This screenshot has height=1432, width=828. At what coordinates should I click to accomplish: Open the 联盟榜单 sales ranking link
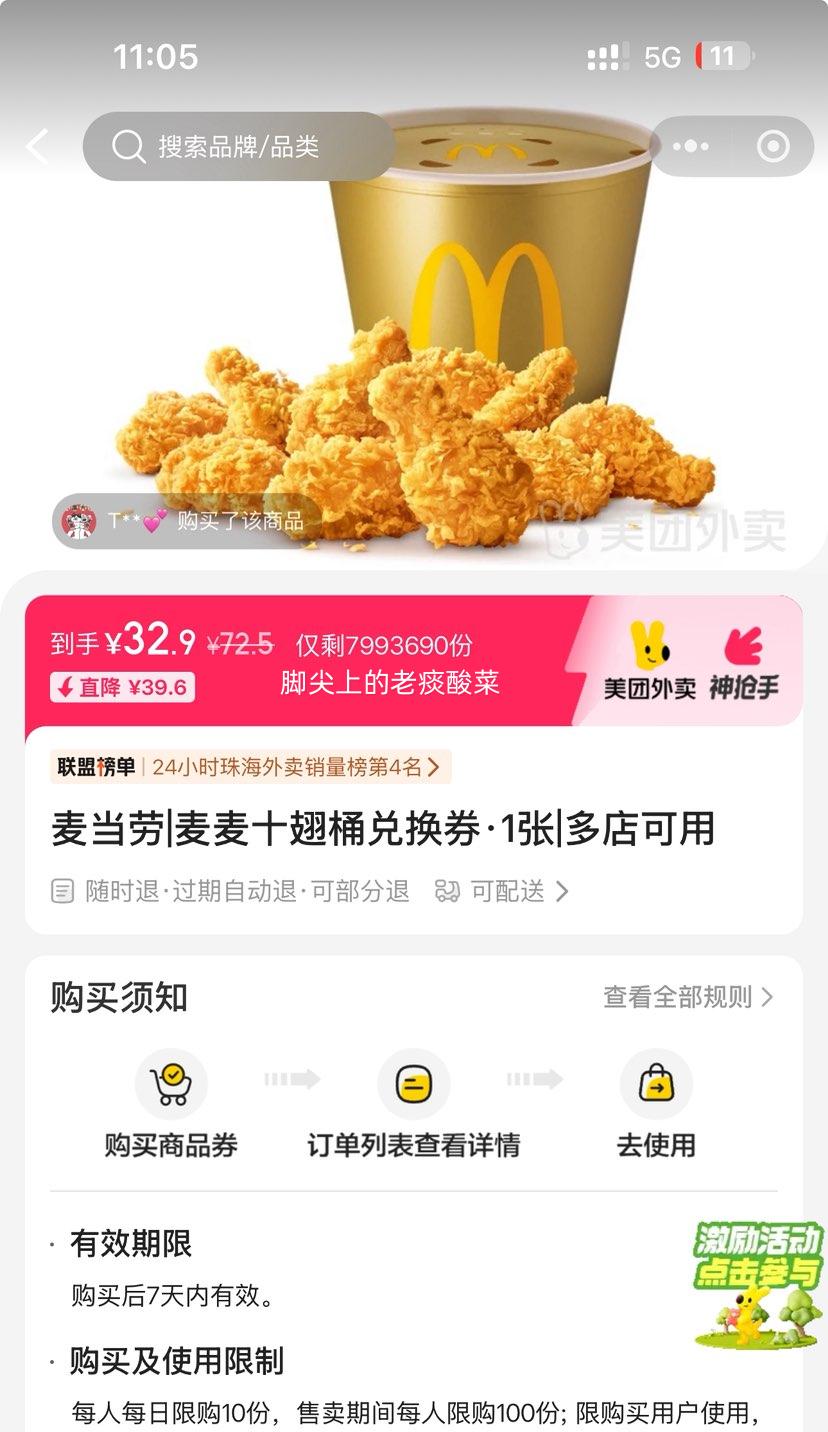click(x=250, y=767)
